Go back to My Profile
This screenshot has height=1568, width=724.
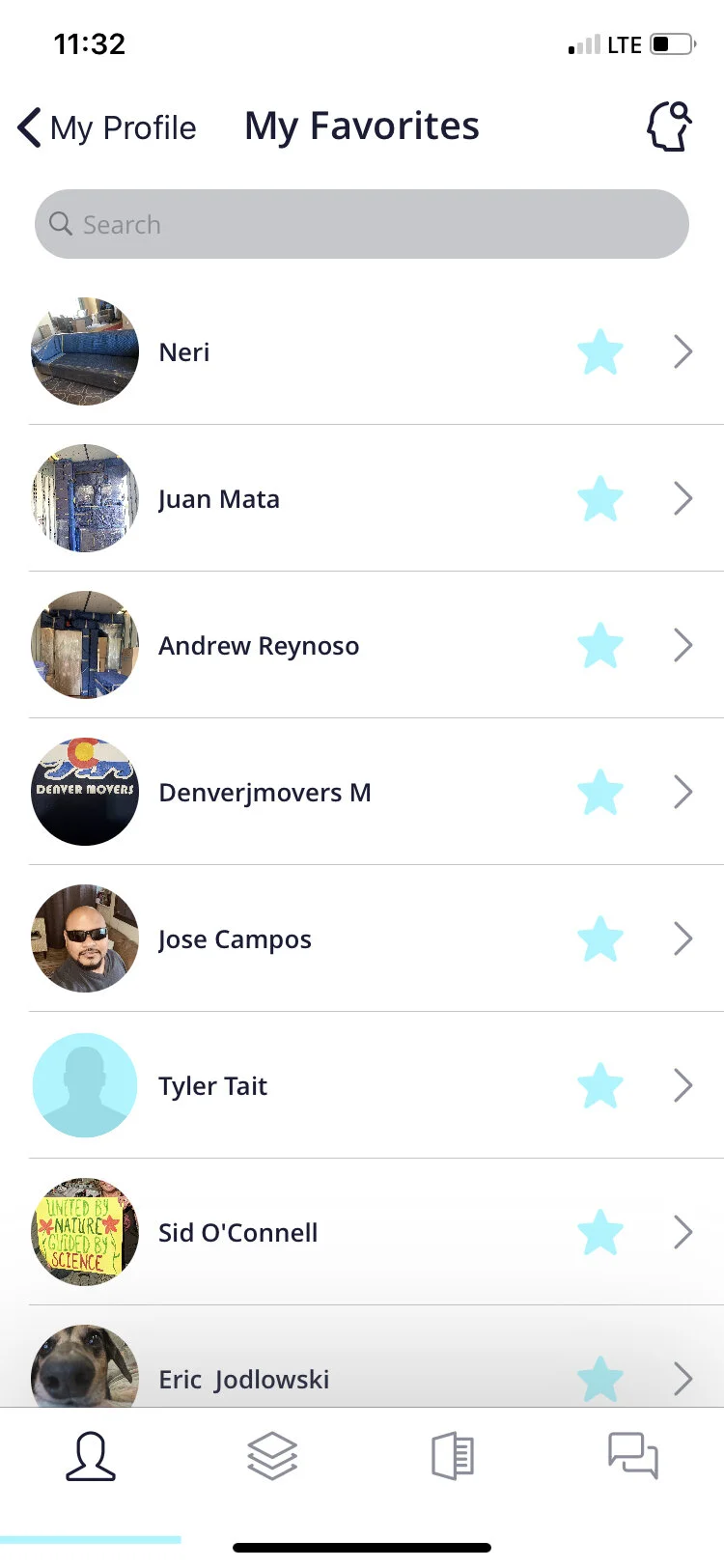point(107,127)
